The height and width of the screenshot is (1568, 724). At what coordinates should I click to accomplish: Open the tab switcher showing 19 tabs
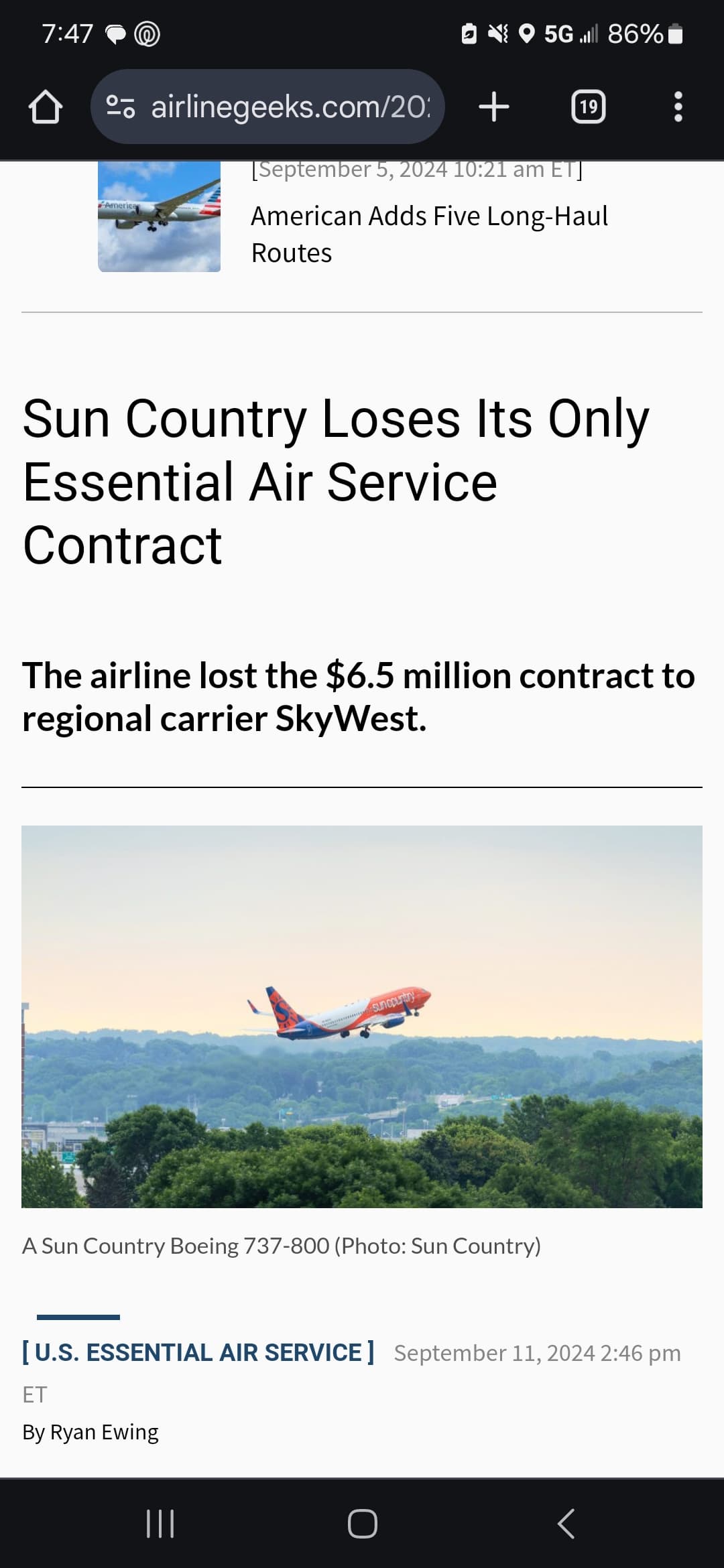point(588,107)
